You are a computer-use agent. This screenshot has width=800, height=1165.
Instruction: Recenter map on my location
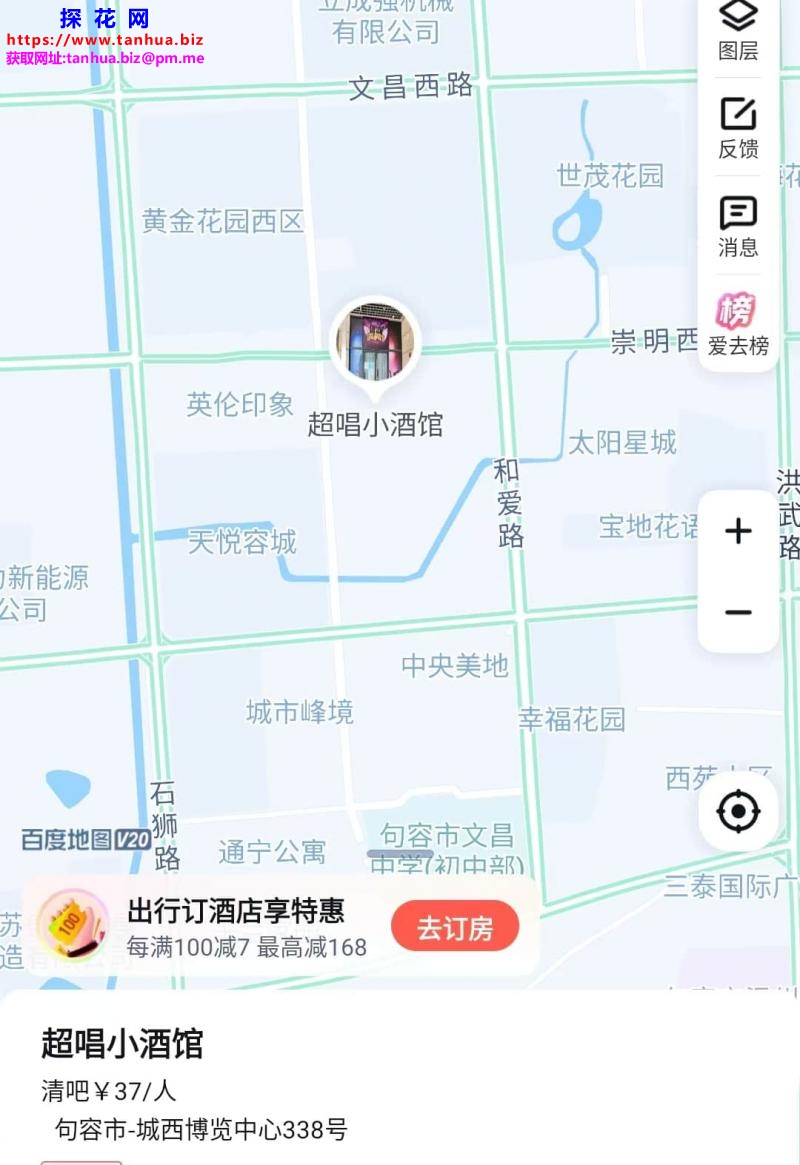(738, 811)
